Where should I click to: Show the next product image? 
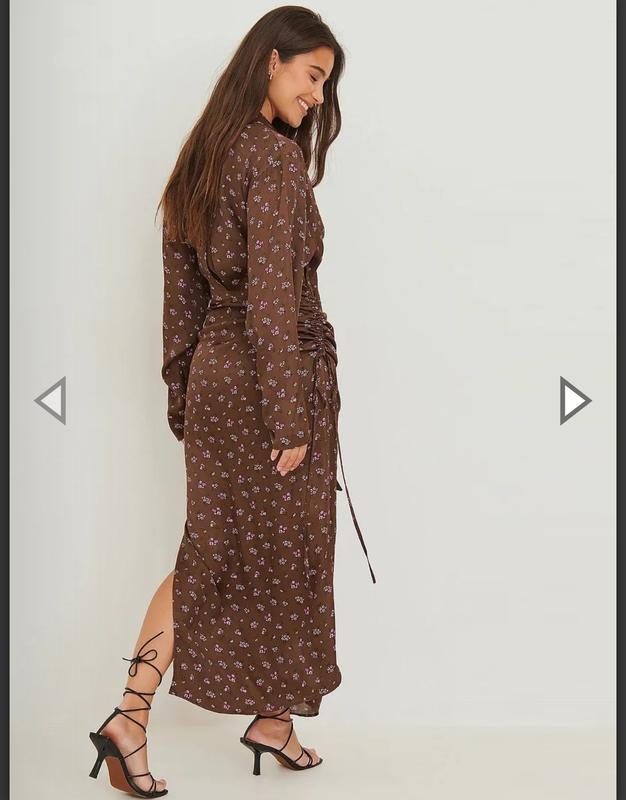pos(575,401)
